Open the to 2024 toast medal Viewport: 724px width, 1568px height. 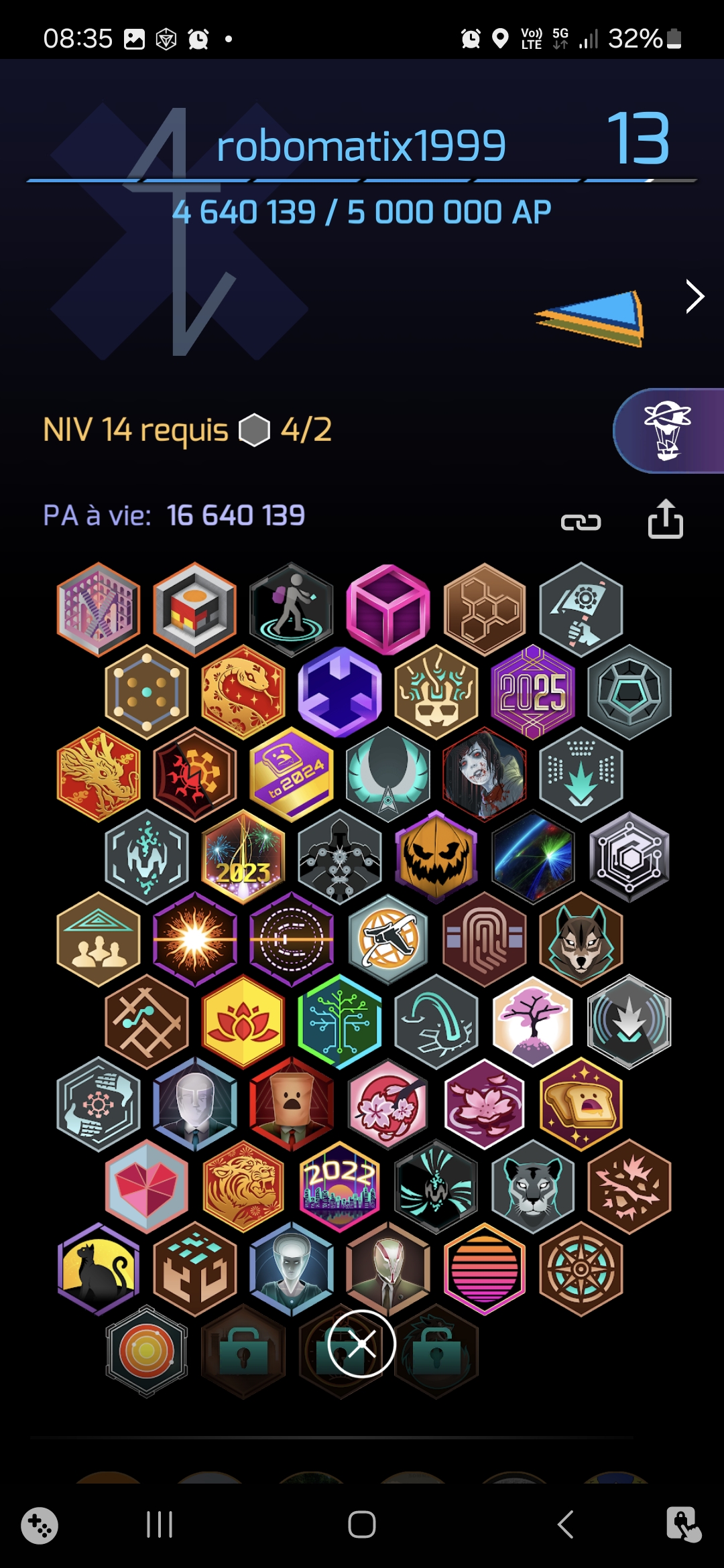292,775
